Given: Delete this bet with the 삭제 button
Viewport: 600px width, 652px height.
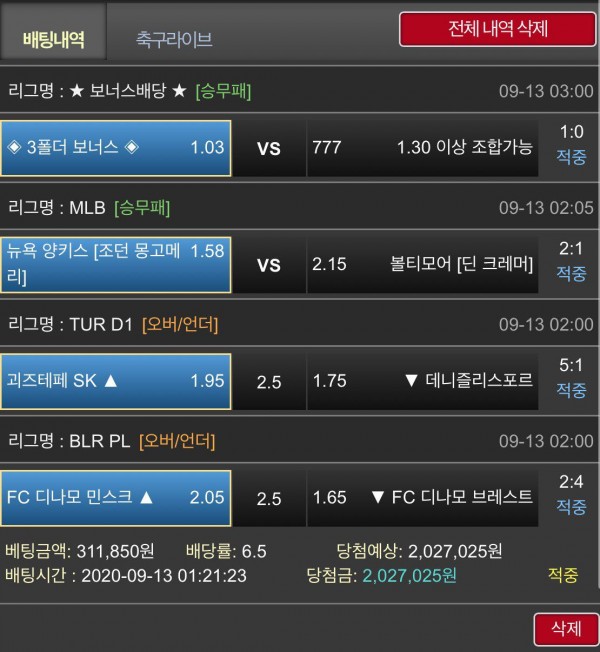Looking at the screenshot, I should coord(566,628).
